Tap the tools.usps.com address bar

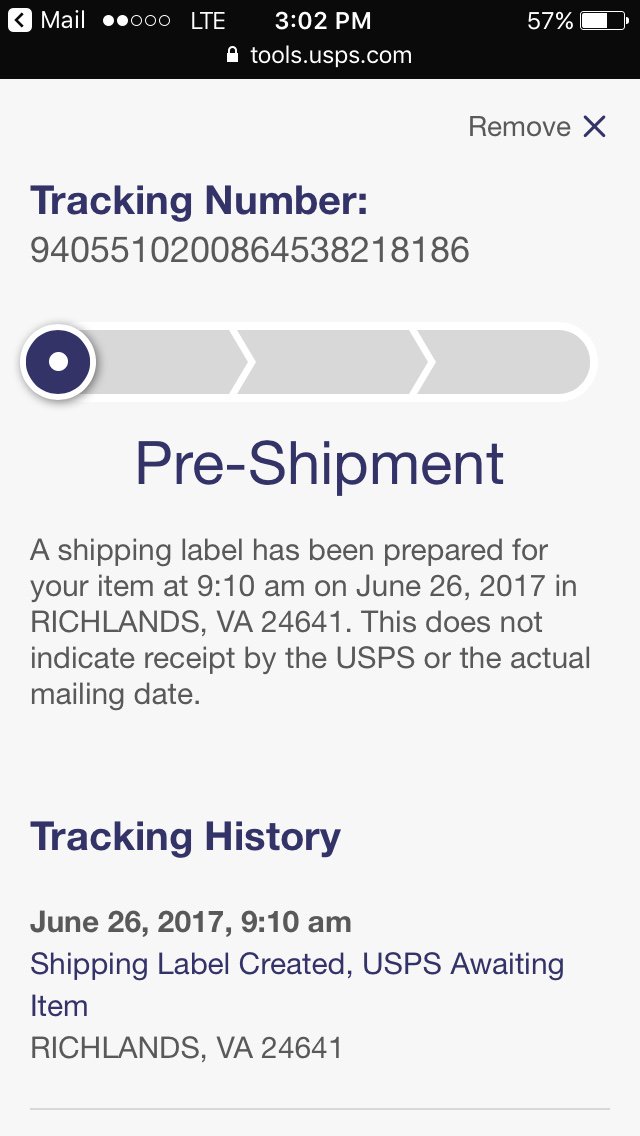320,55
